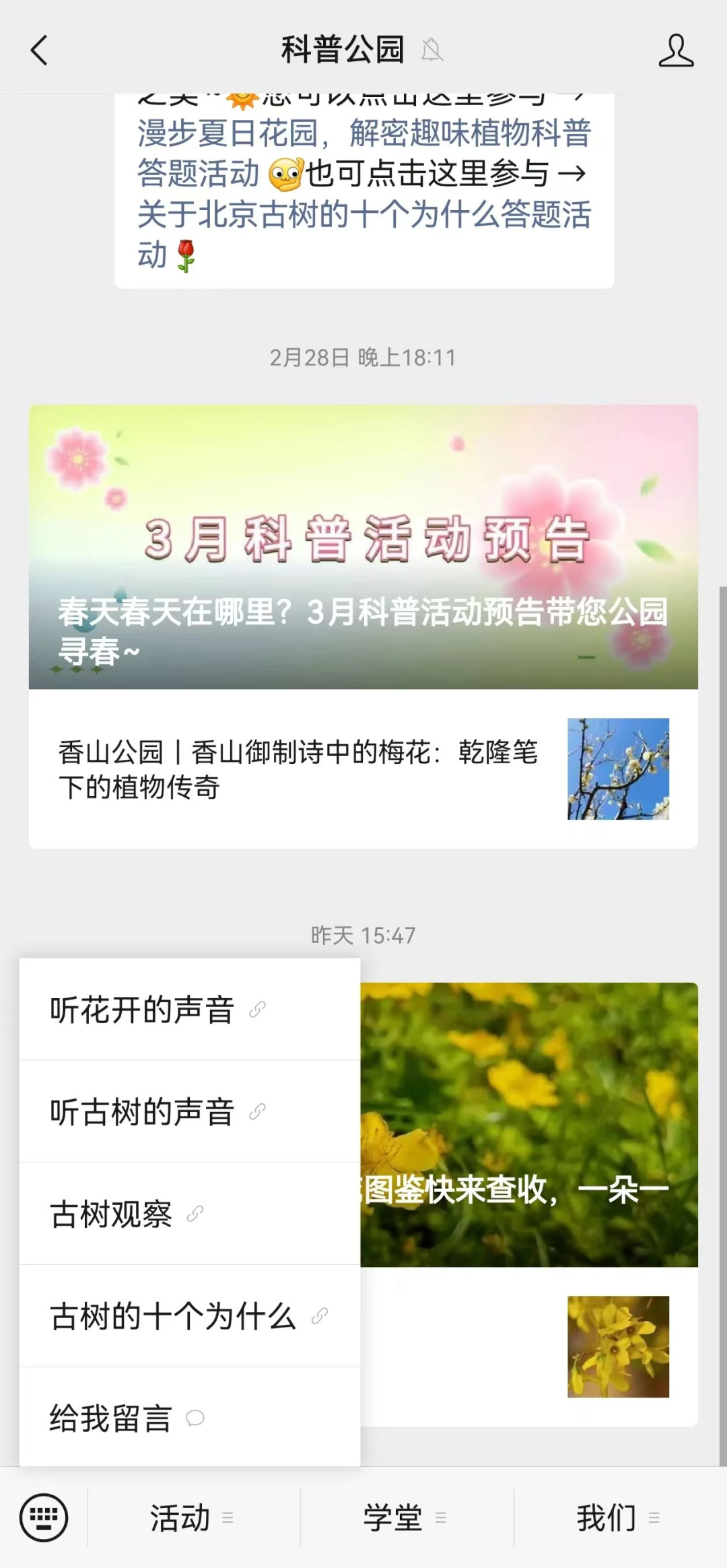727x1568 pixels.
Task: Tap the speech bubble icon beside 给我留言
Action: [195, 1416]
